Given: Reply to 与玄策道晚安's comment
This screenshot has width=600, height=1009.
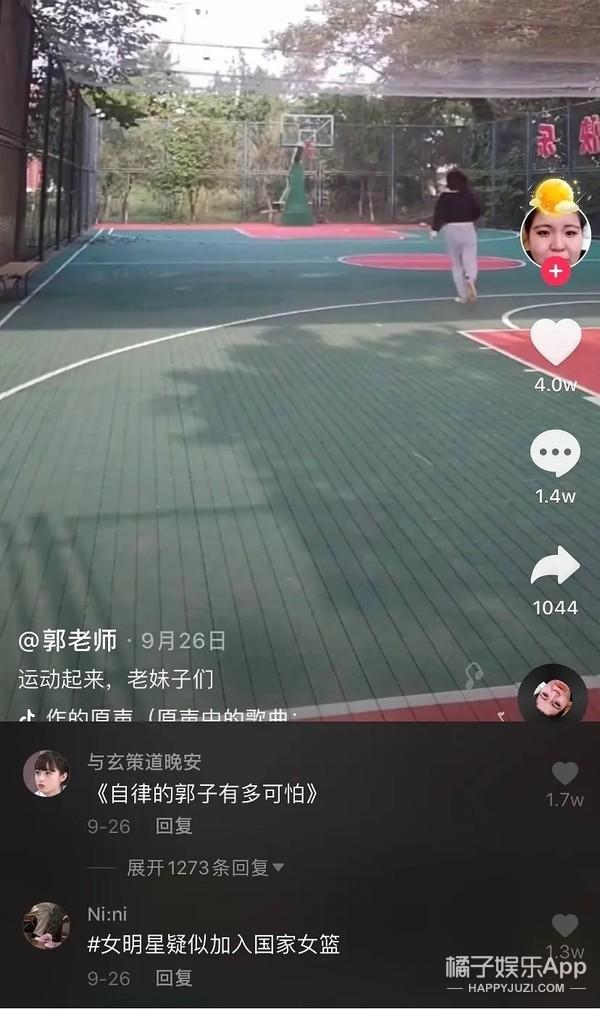Looking at the screenshot, I should click(x=174, y=826).
